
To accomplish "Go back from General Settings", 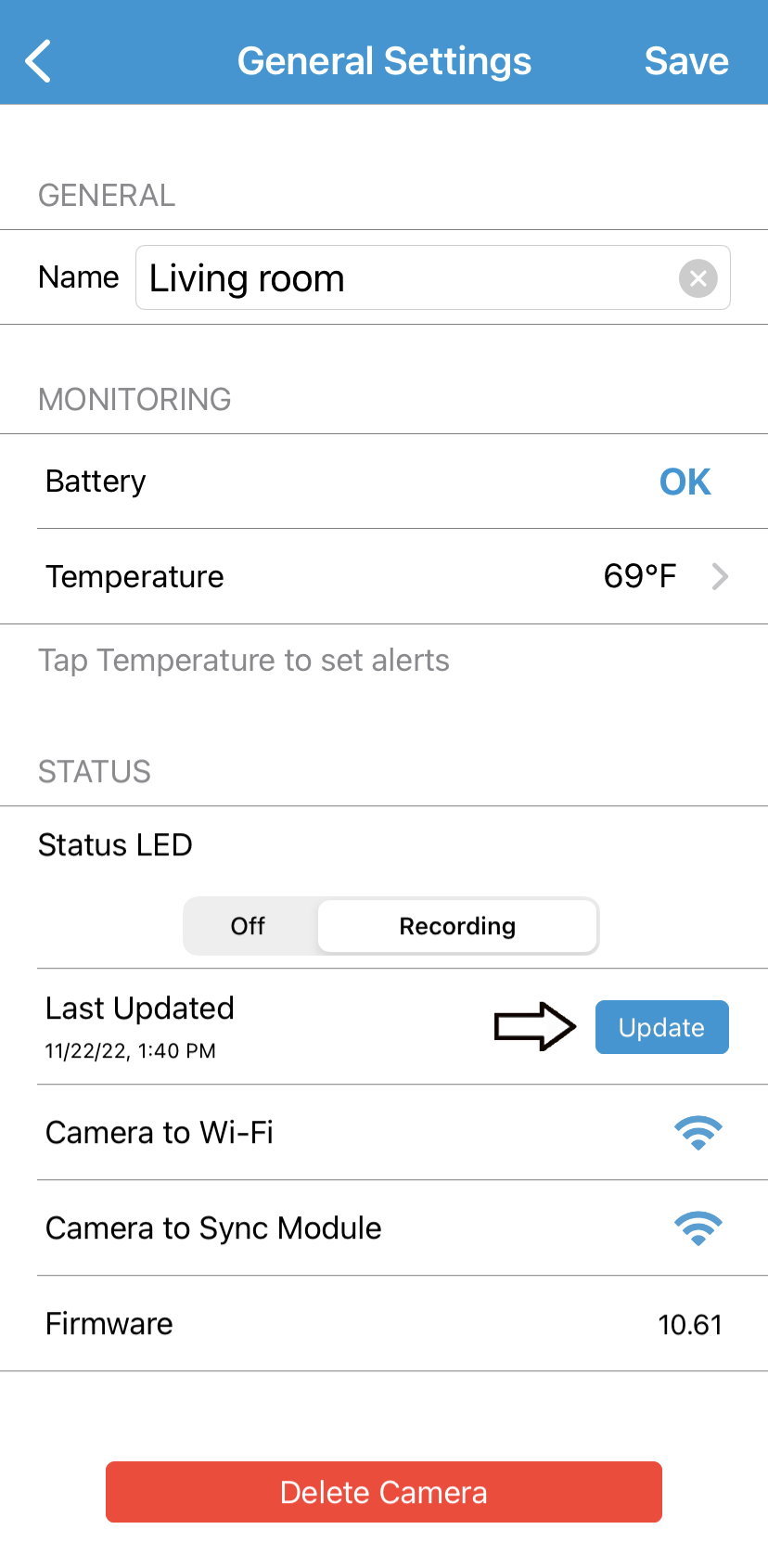I will [39, 61].
